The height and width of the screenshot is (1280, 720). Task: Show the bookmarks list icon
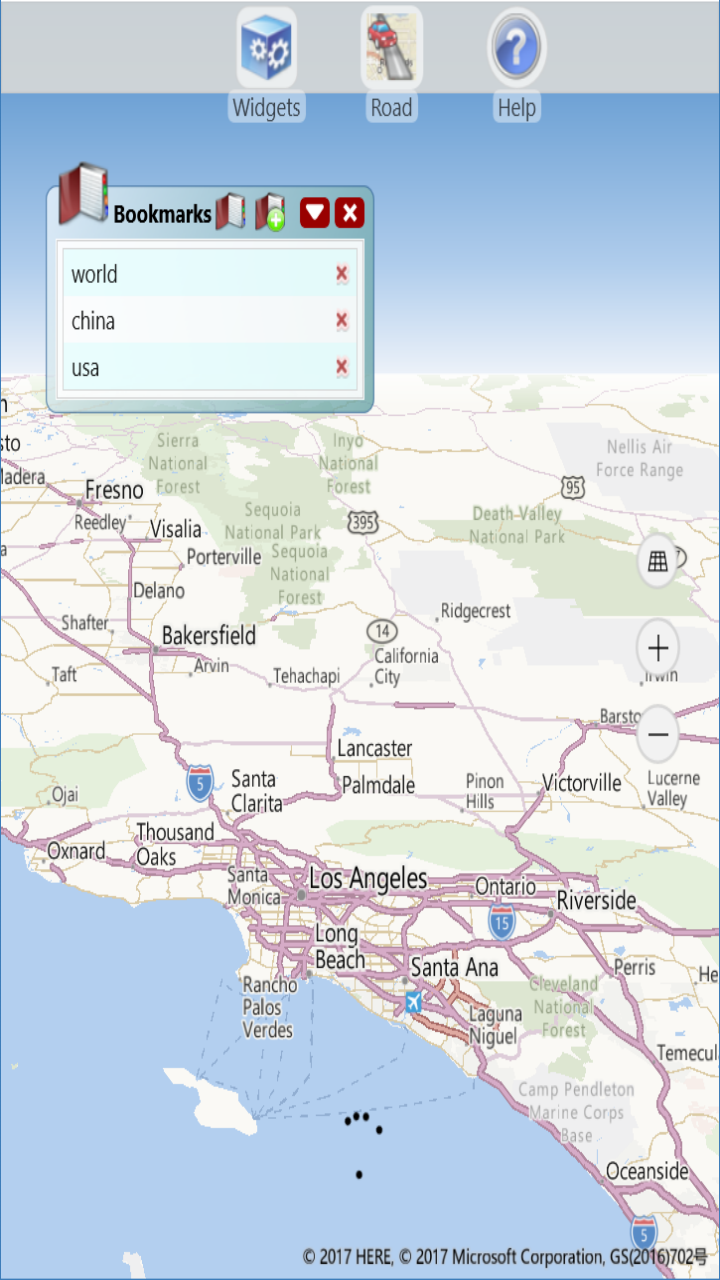231,212
